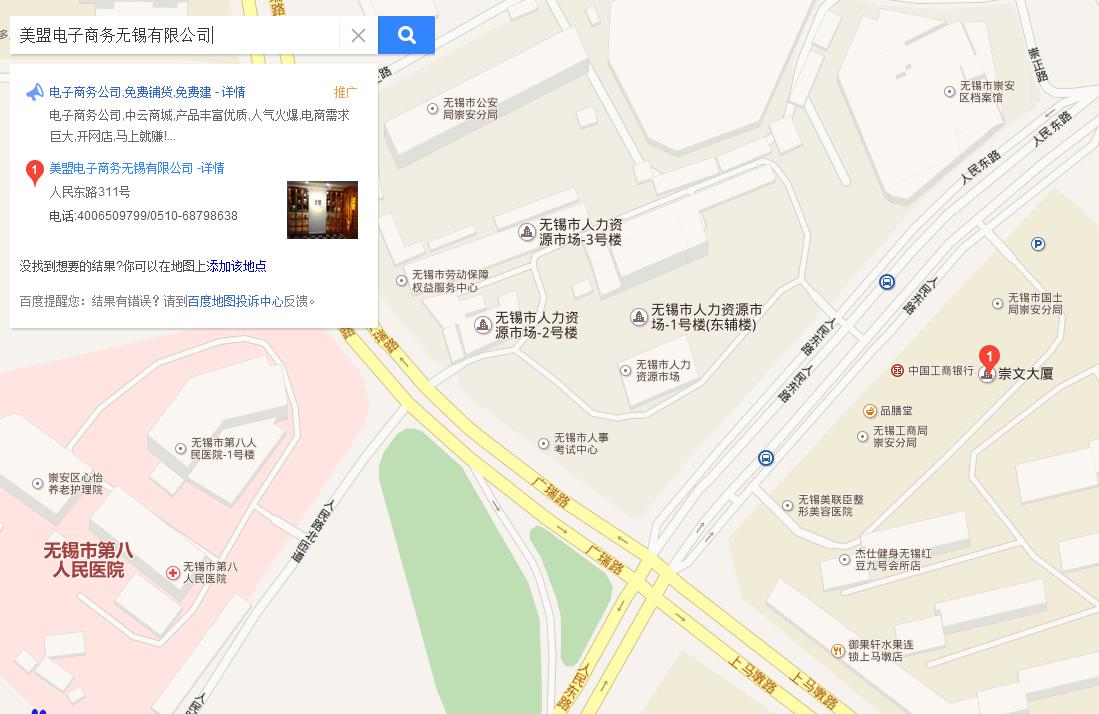
Task: Tap the search box containing 美盟电子商务无锡有限公司
Action: [x=175, y=35]
